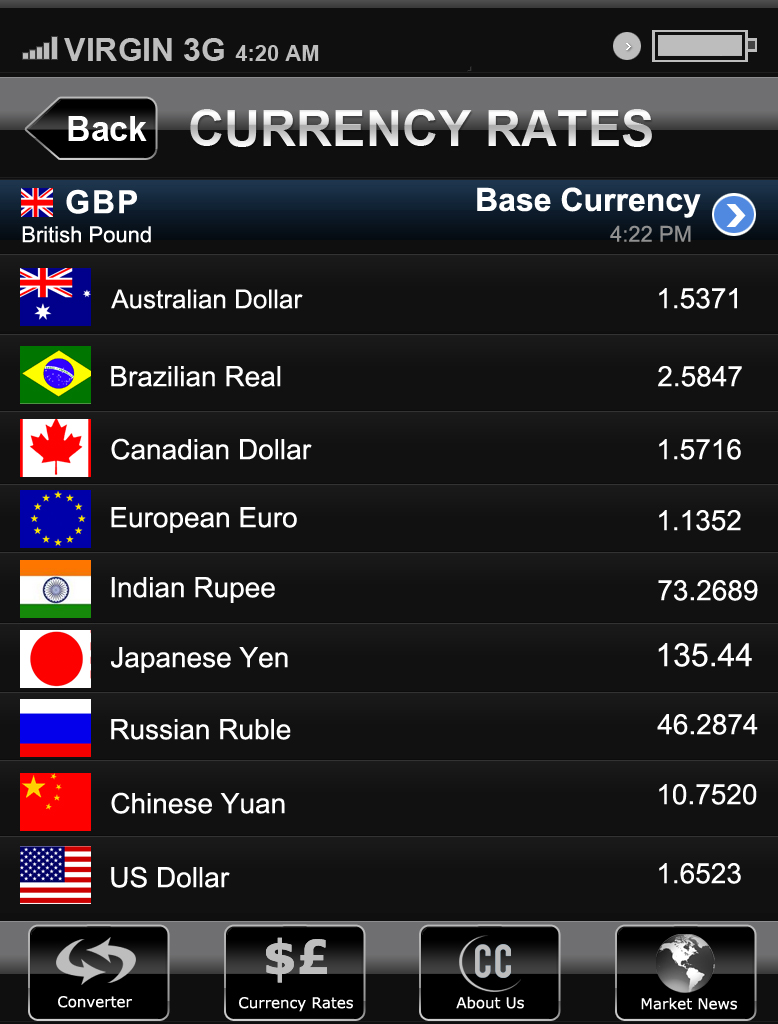
Task: Select the Currency Rates tab
Action: tap(295, 973)
